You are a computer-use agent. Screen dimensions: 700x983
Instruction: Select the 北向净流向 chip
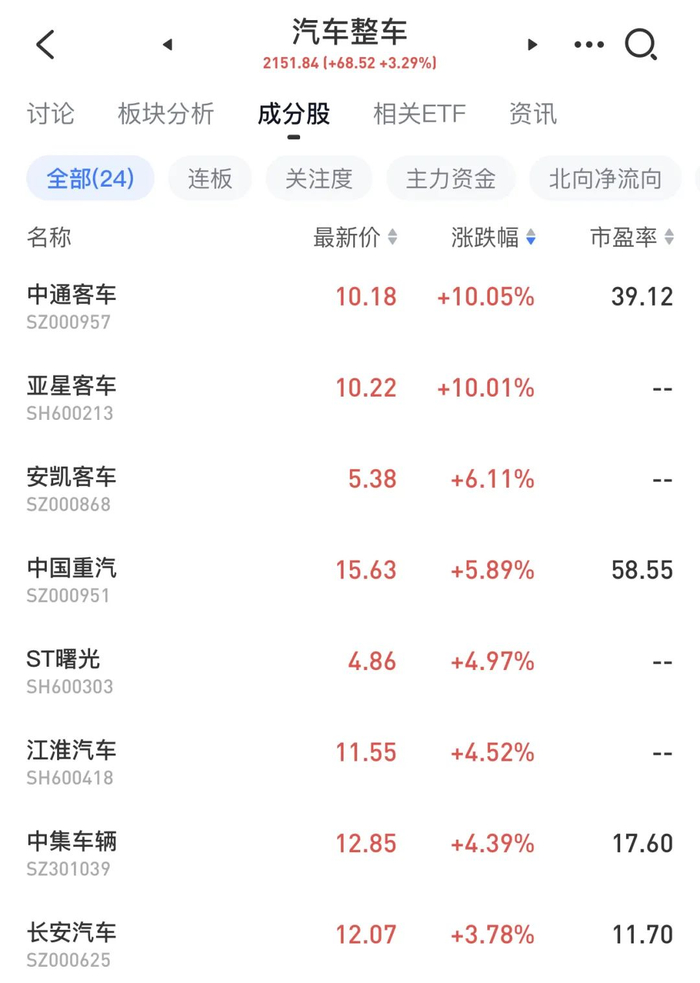pyautogui.click(x=605, y=179)
